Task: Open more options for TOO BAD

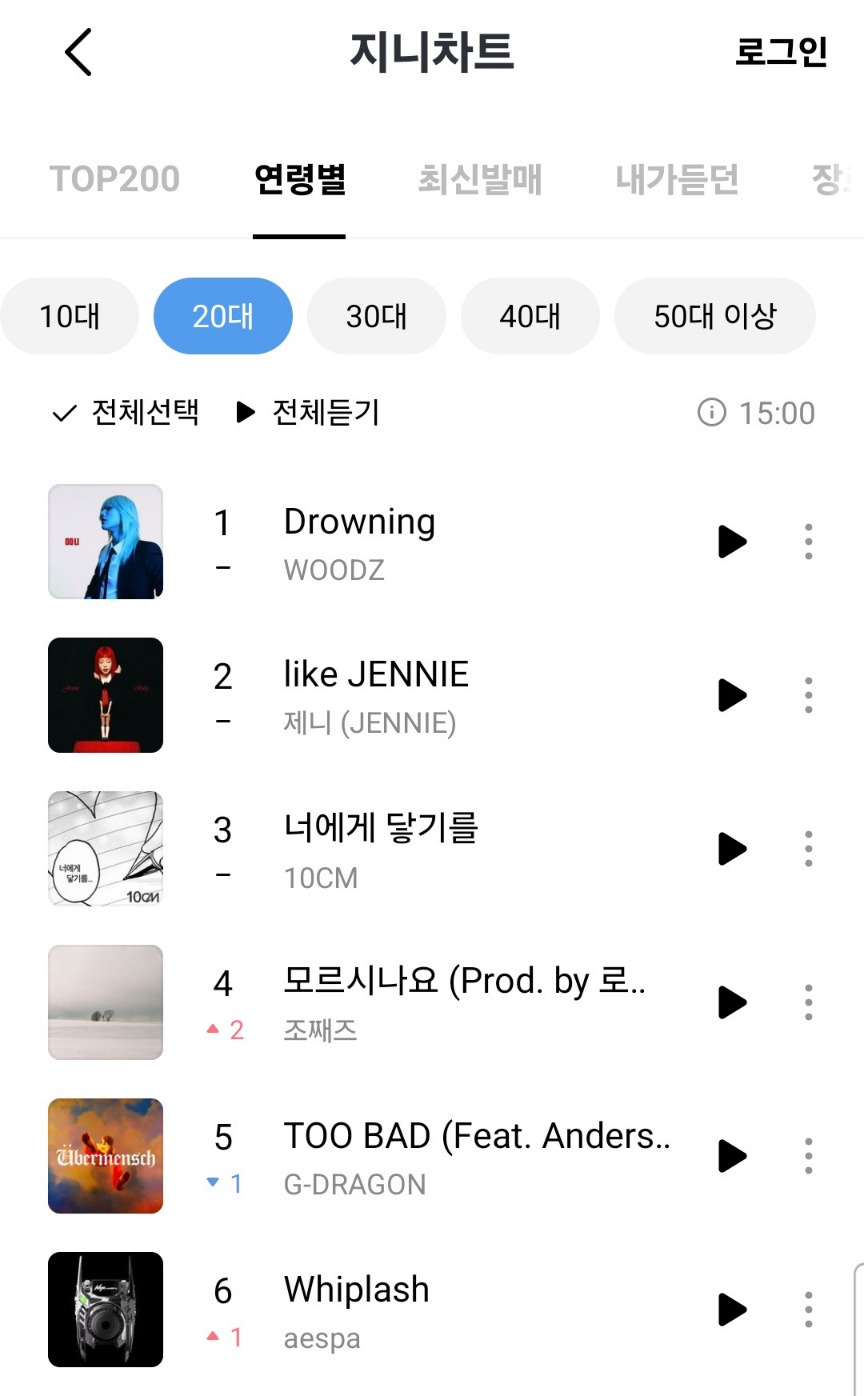Action: tap(809, 1156)
